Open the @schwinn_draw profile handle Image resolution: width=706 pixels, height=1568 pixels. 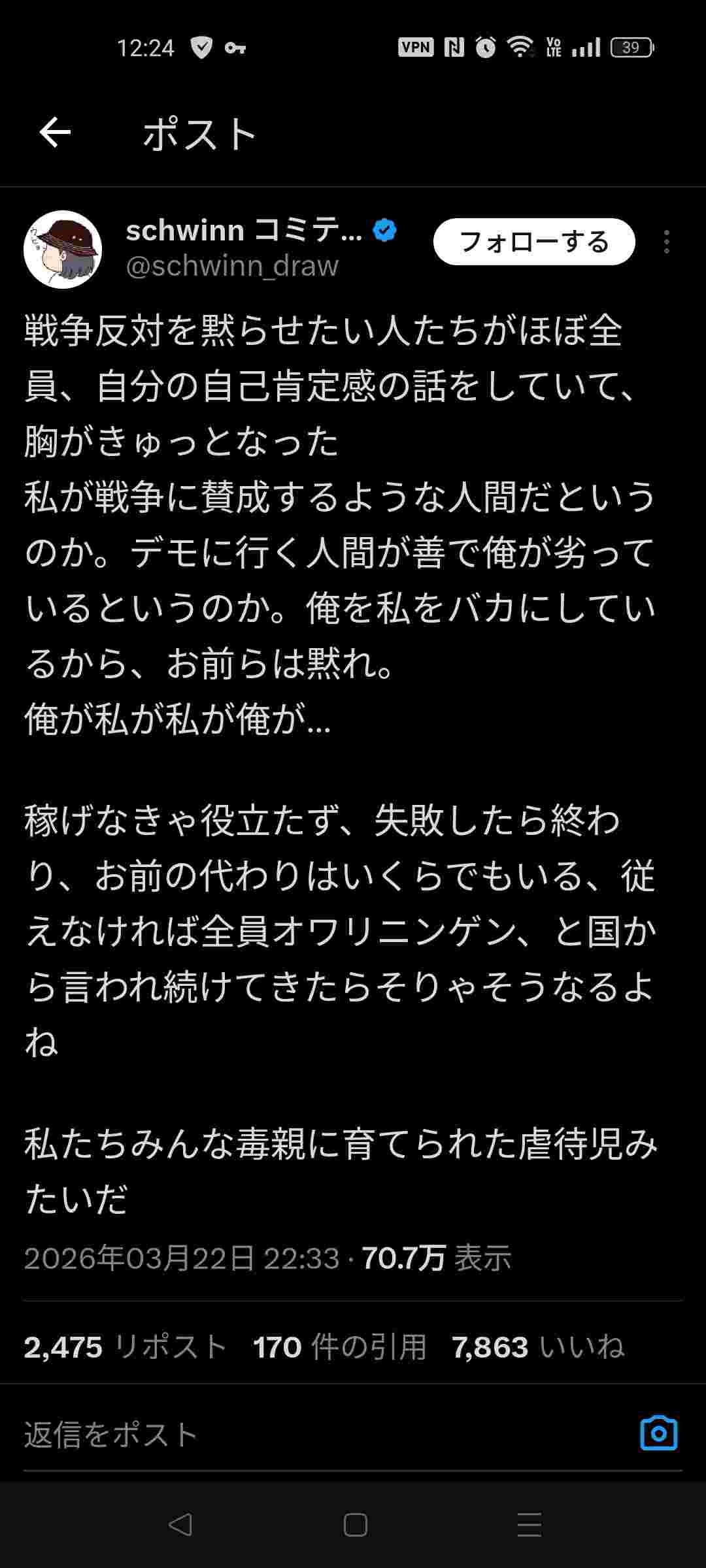point(232,266)
